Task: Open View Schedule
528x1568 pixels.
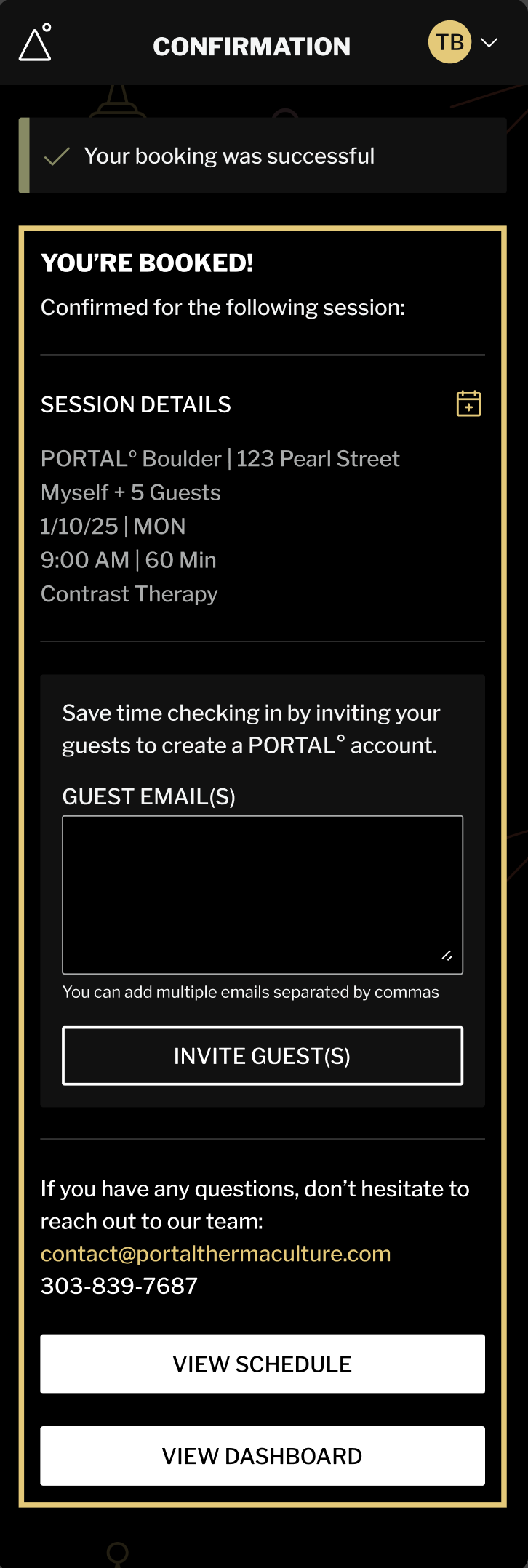Action: click(x=263, y=1364)
